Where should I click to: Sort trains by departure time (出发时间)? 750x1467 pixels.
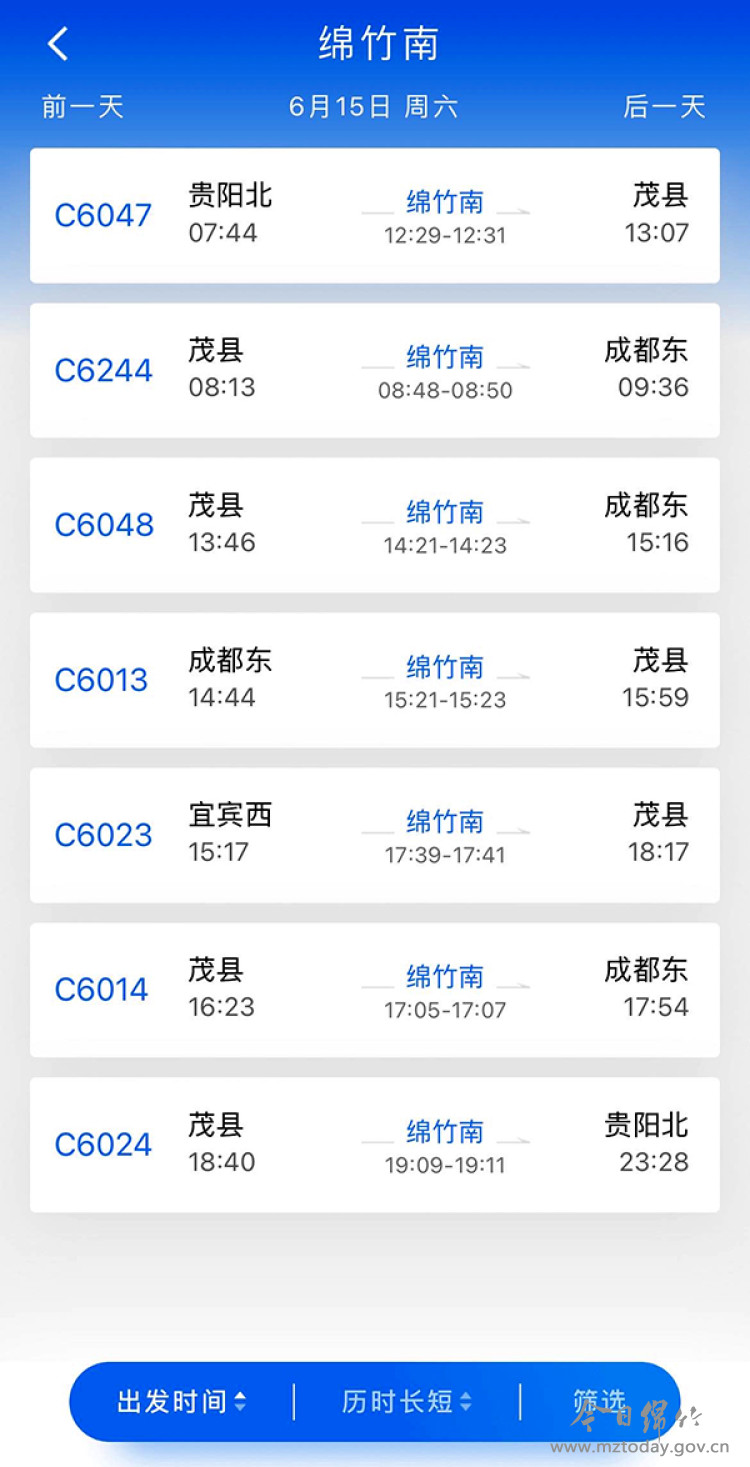[181, 1402]
